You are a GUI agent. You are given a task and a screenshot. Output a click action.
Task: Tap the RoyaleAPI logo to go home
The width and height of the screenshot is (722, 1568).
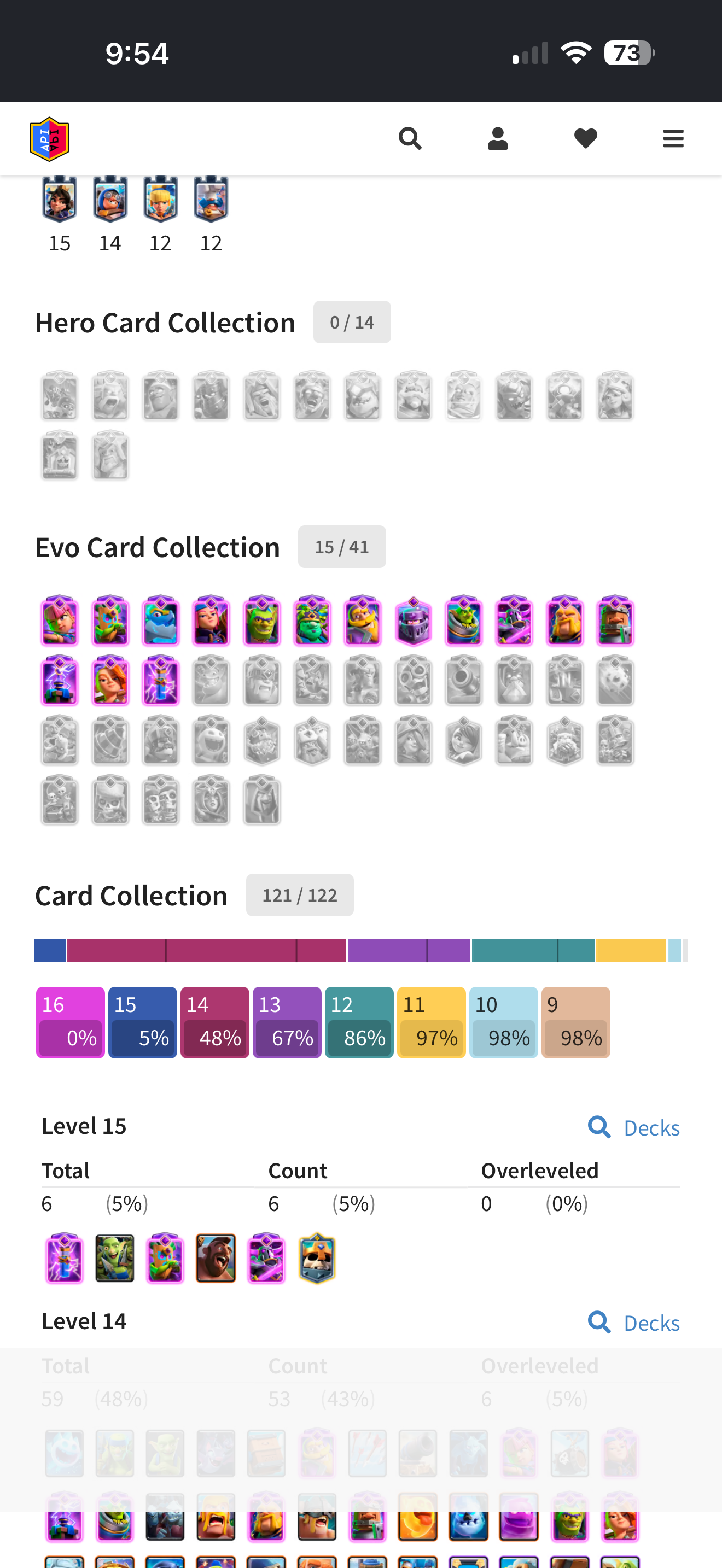pos(49,139)
